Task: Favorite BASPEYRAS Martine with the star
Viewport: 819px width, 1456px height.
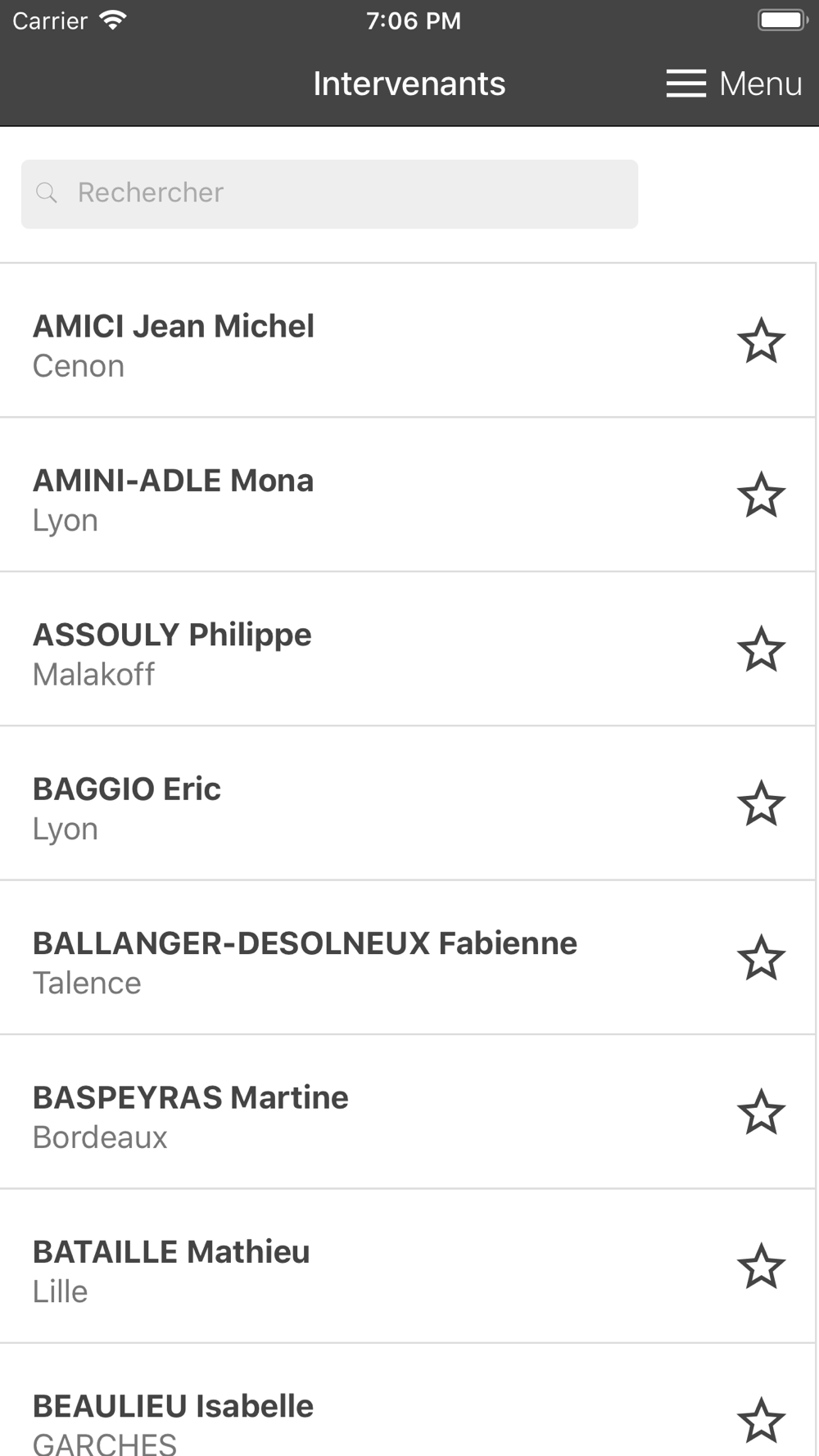Action: pos(761,1112)
